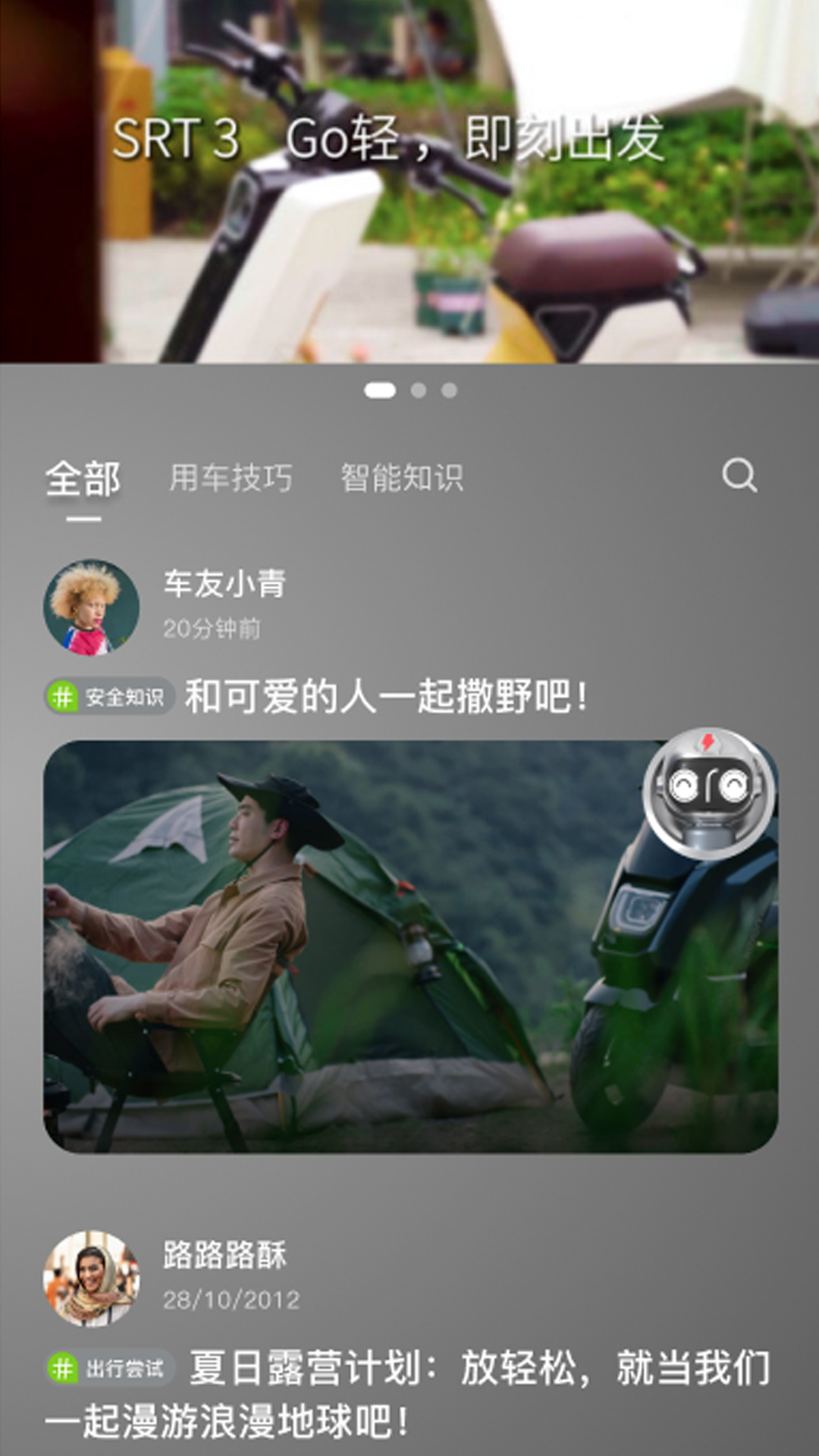819x1456 pixels.
Task: Select the 全部 tab
Action: click(83, 479)
